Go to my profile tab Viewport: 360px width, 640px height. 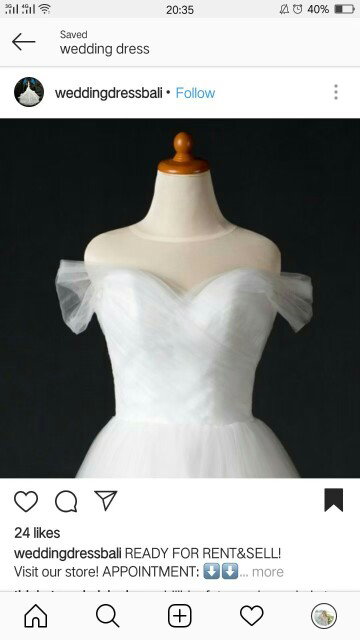(324, 616)
